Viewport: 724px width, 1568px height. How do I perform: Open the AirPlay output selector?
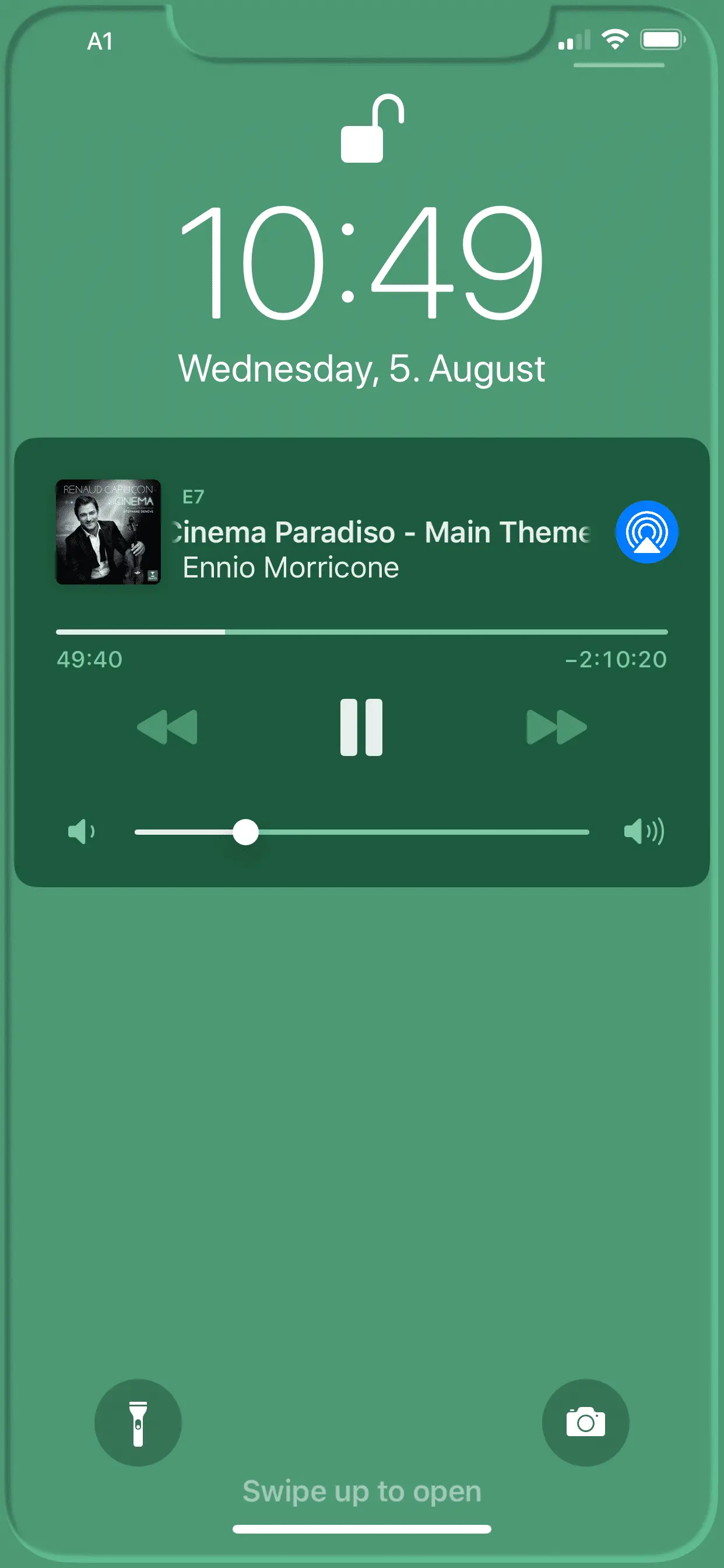[x=646, y=532]
